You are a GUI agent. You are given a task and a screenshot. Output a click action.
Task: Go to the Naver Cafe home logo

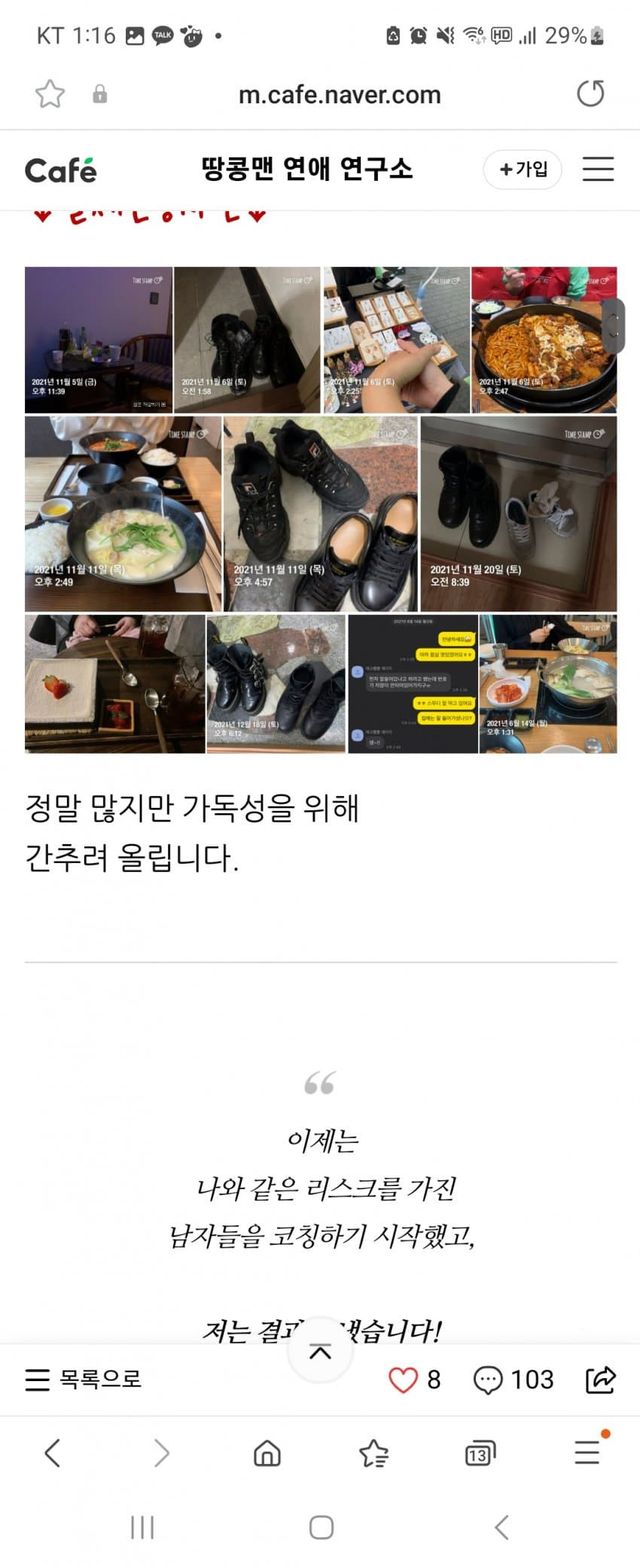[x=60, y=169]
